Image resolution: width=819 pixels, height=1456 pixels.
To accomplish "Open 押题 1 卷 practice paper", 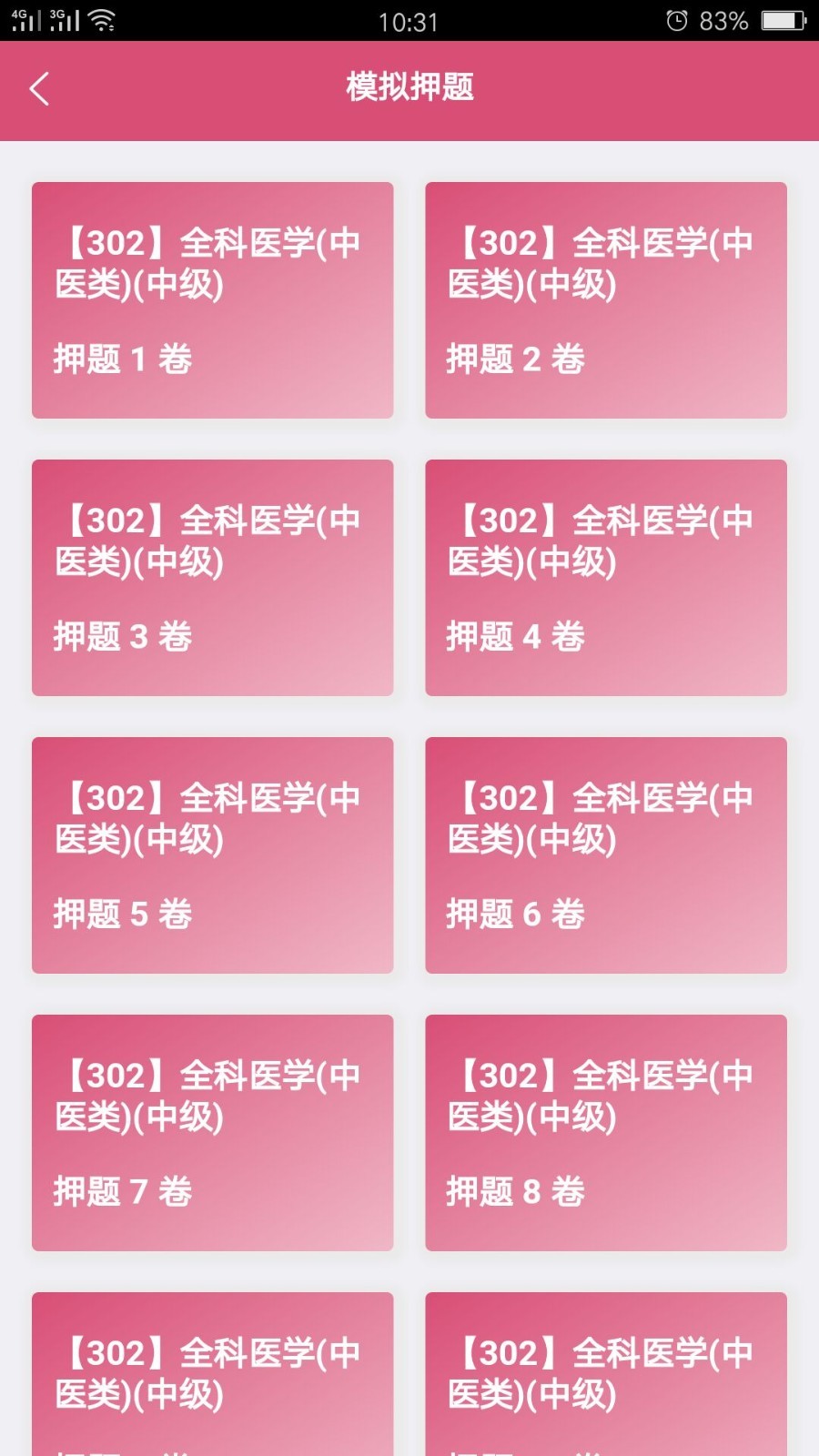I will [x=212, y=300].
